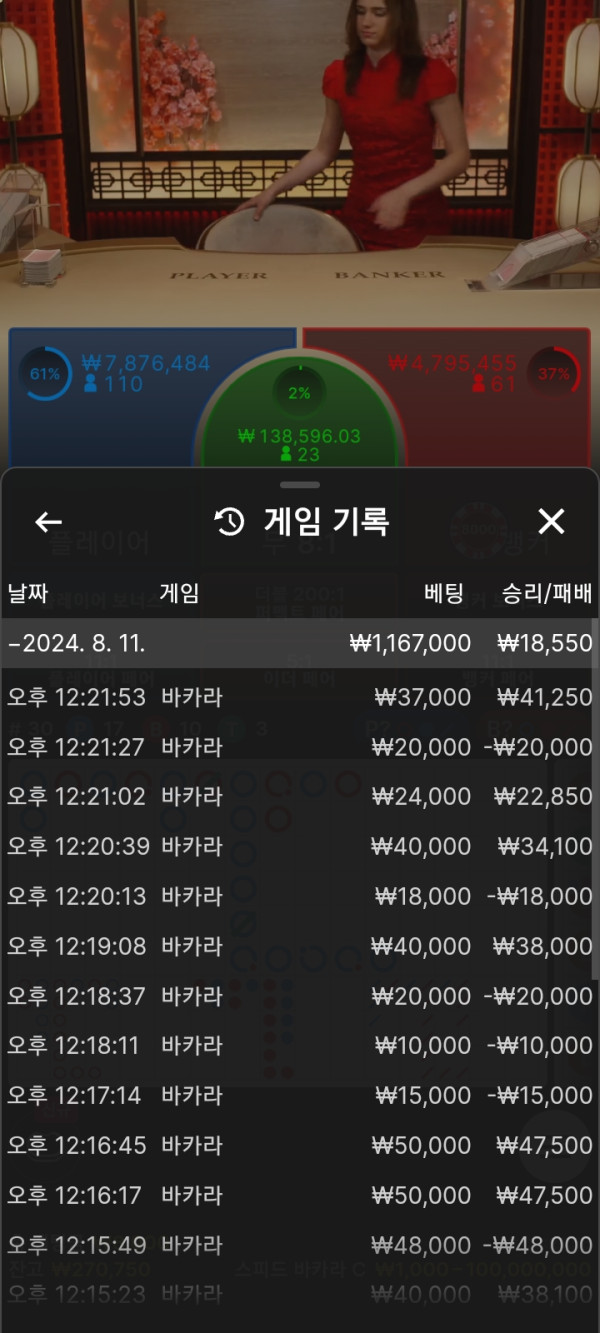This screenshot has width=600, height=1333.
Task: Close the game history panel
Action: pyautogui.click(x=551, y=521)
